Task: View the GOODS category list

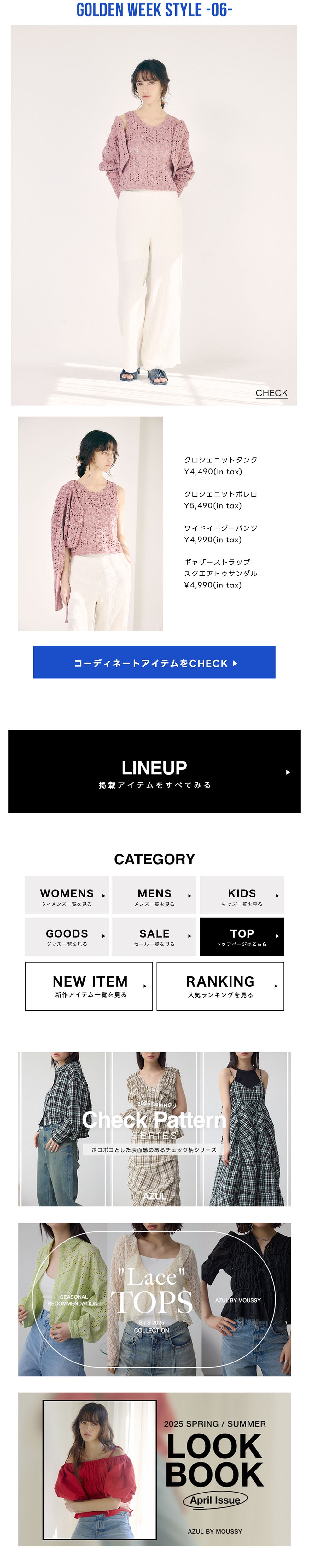Action: click(67, 936)
